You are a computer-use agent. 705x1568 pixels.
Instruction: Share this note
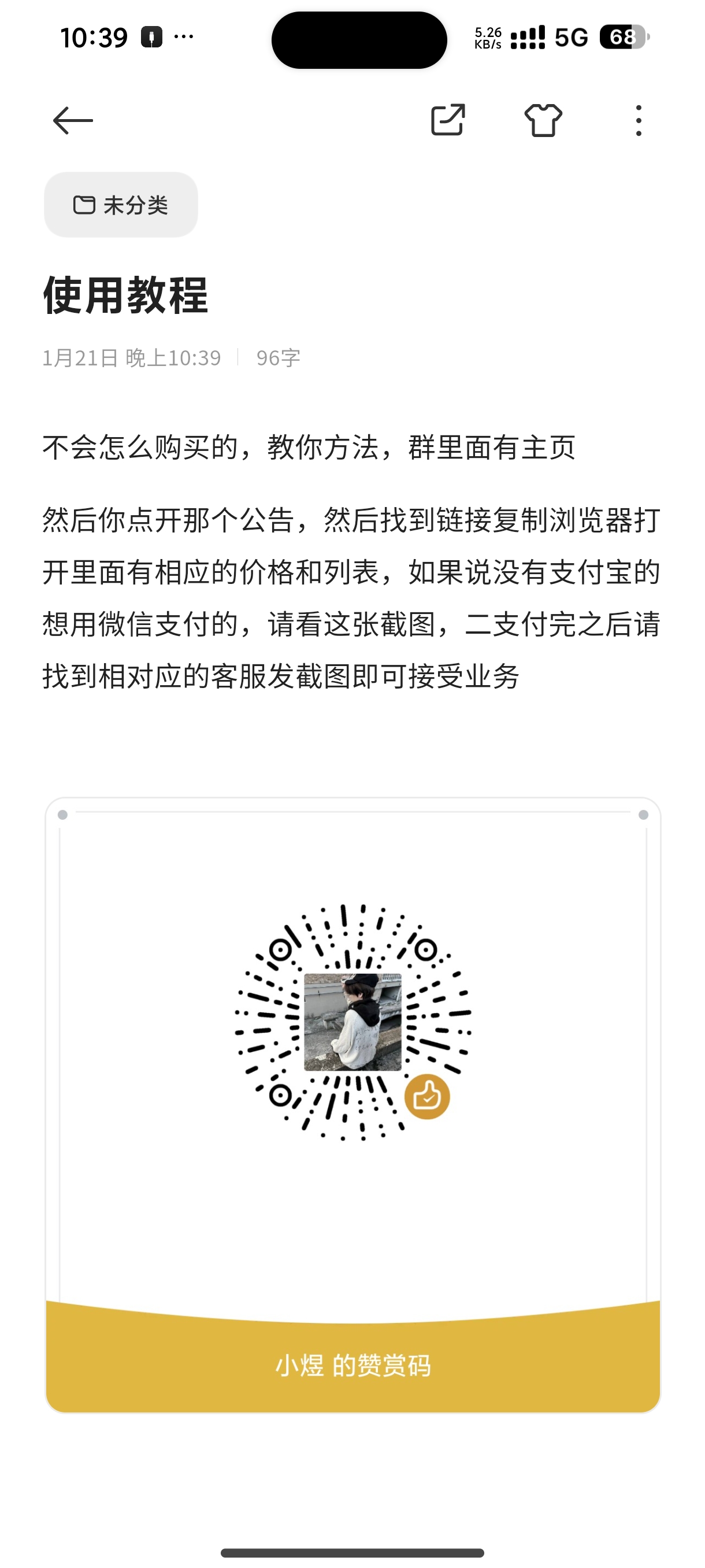[x=448, y=120]
